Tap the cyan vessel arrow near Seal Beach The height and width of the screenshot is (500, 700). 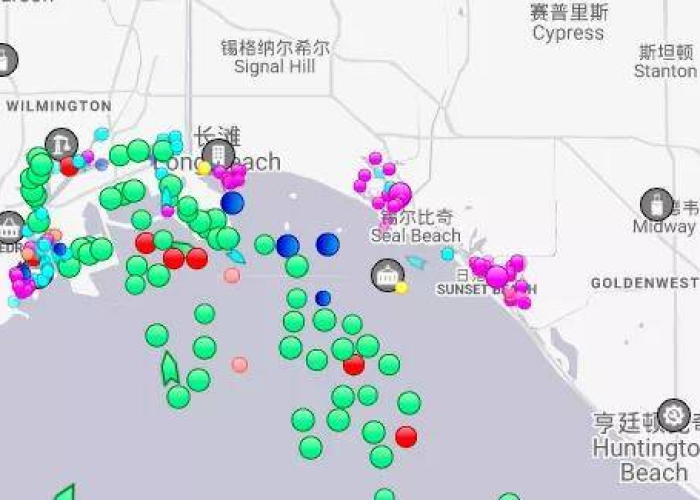coord(415,261)
